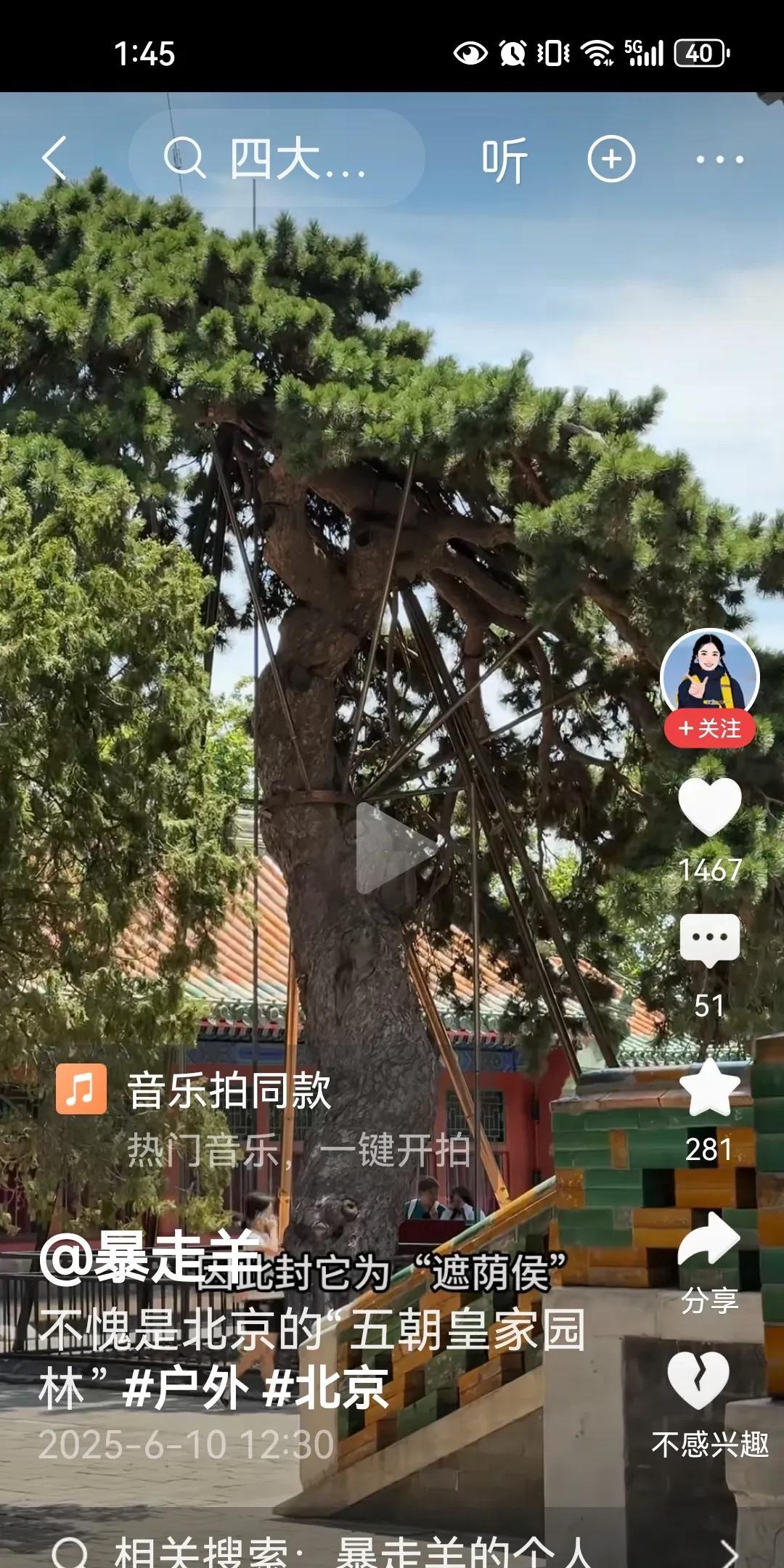Open the three-dot overflow menu

click(x=719, y=159)
